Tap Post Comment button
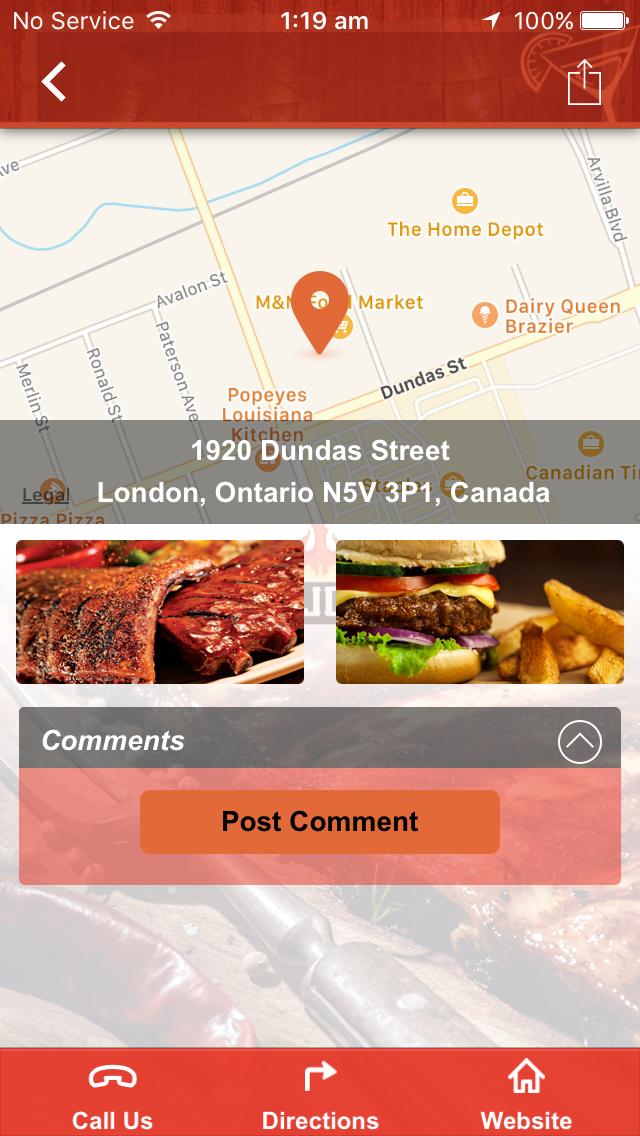The height and width of the screenshot is (1136, 640). point(320,822)
